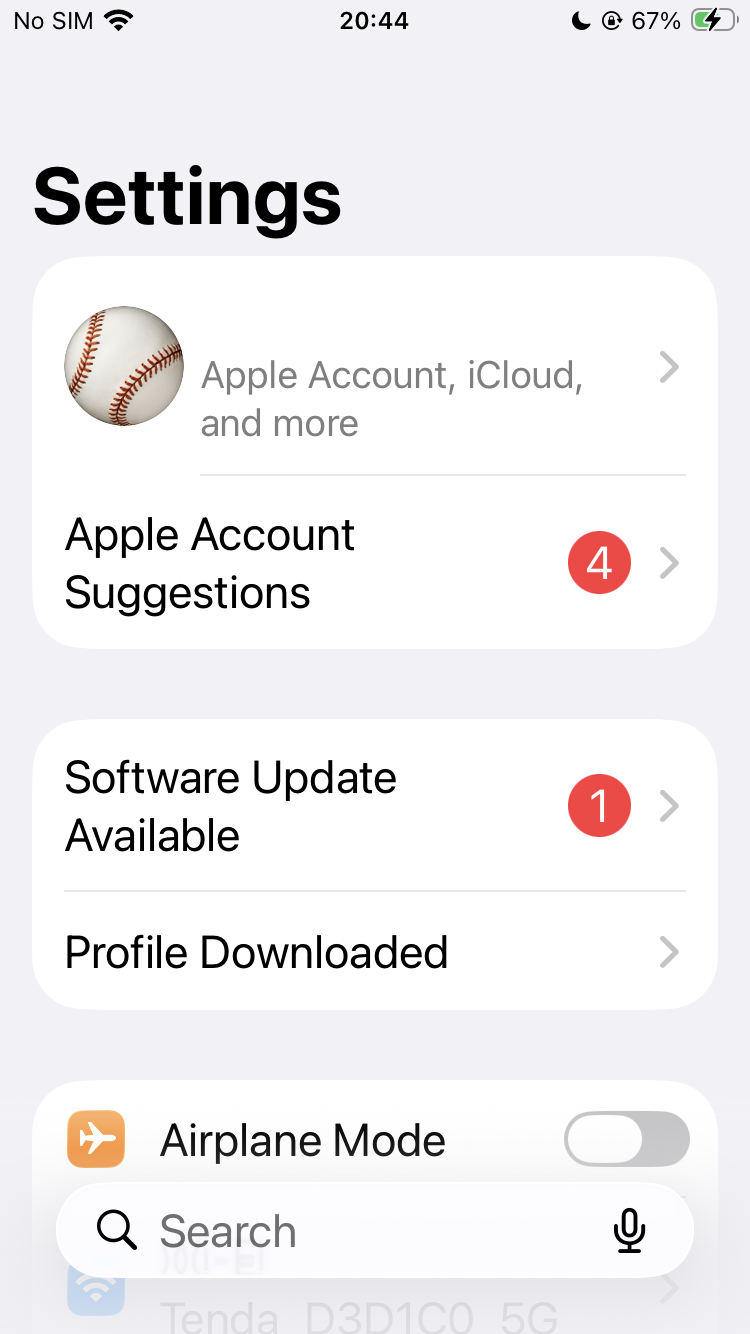Tap the Search field
This screenshot has height=1334, width=750.
click(x=375, y=1230)
